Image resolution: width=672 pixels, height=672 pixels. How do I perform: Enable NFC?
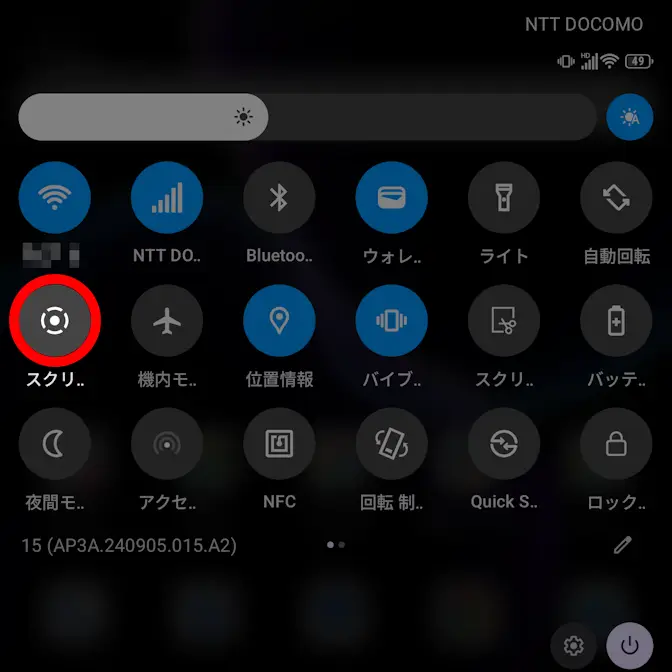[x=279, y=443]
